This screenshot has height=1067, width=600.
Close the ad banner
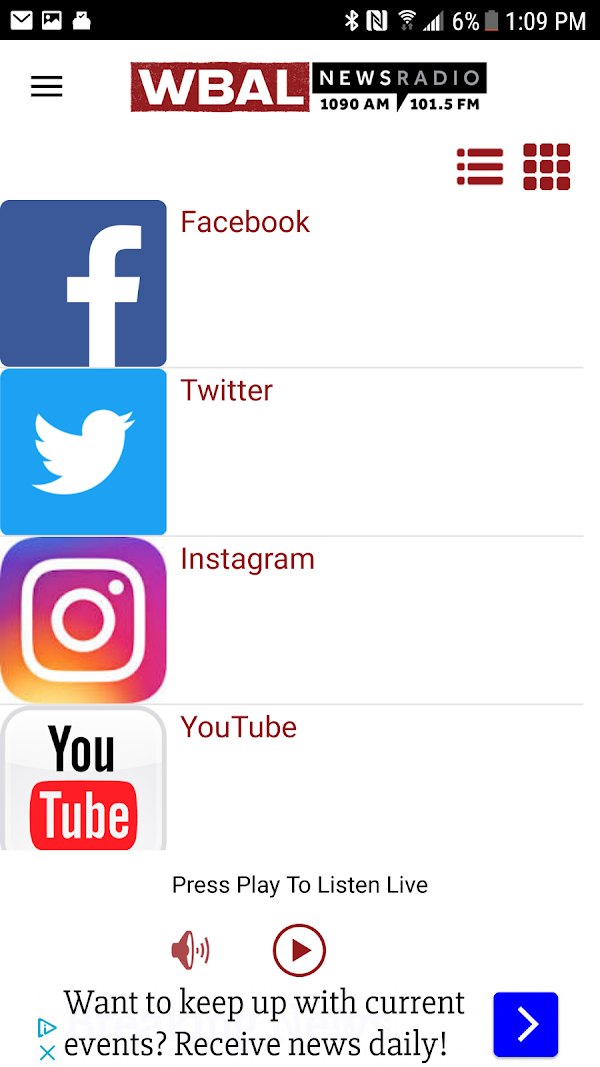(47, 1052)
